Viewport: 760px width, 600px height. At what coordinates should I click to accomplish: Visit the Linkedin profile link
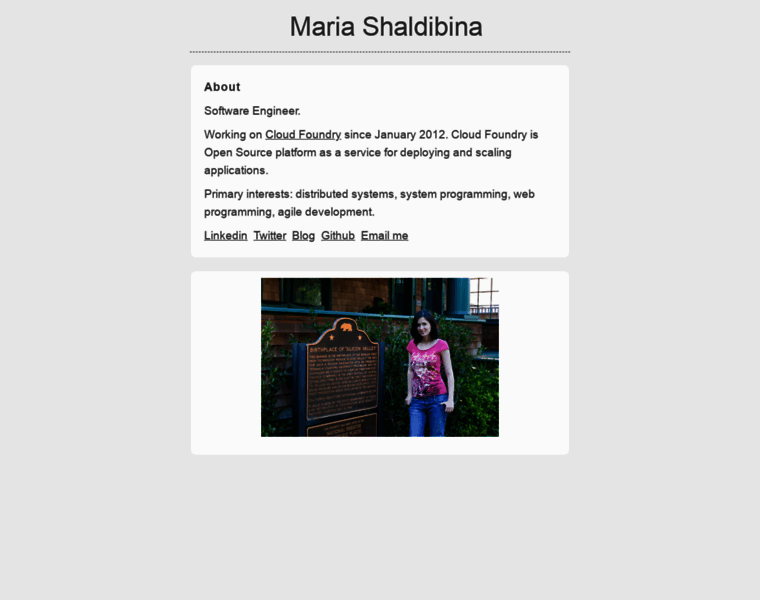click(x=225, y=235)
